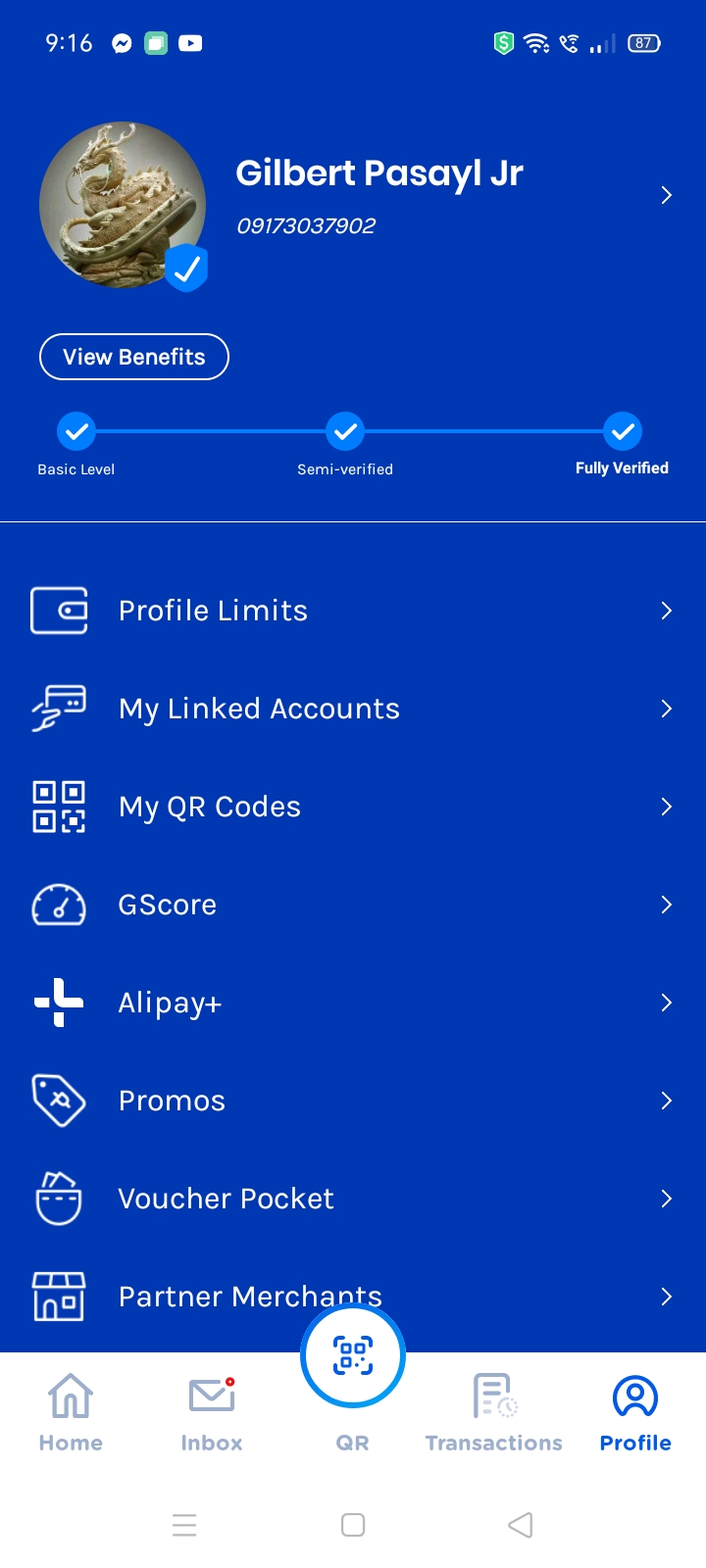Show recent apps with the system menu button
The width and height of the screenshot is (706, 1568).
click(184, 1525)
